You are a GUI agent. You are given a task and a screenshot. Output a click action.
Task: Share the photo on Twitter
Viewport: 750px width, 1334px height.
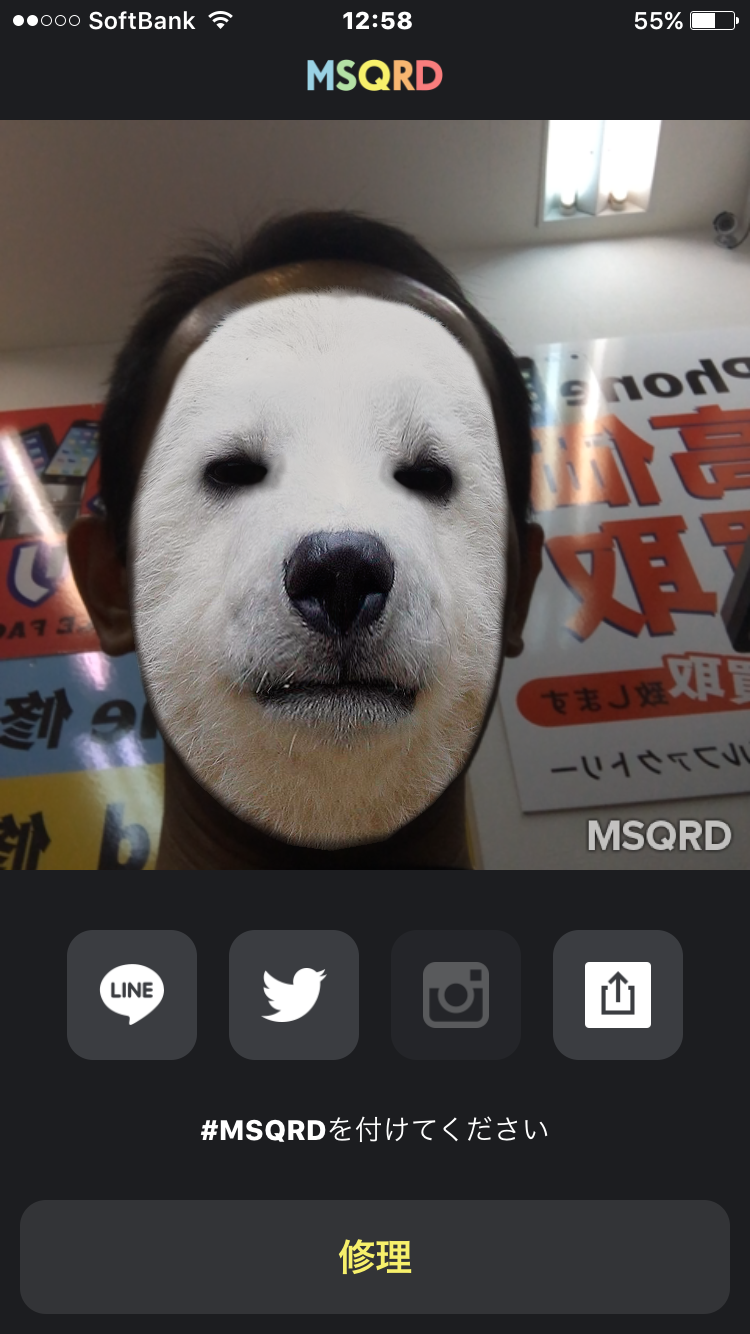(x=294, y=995)
